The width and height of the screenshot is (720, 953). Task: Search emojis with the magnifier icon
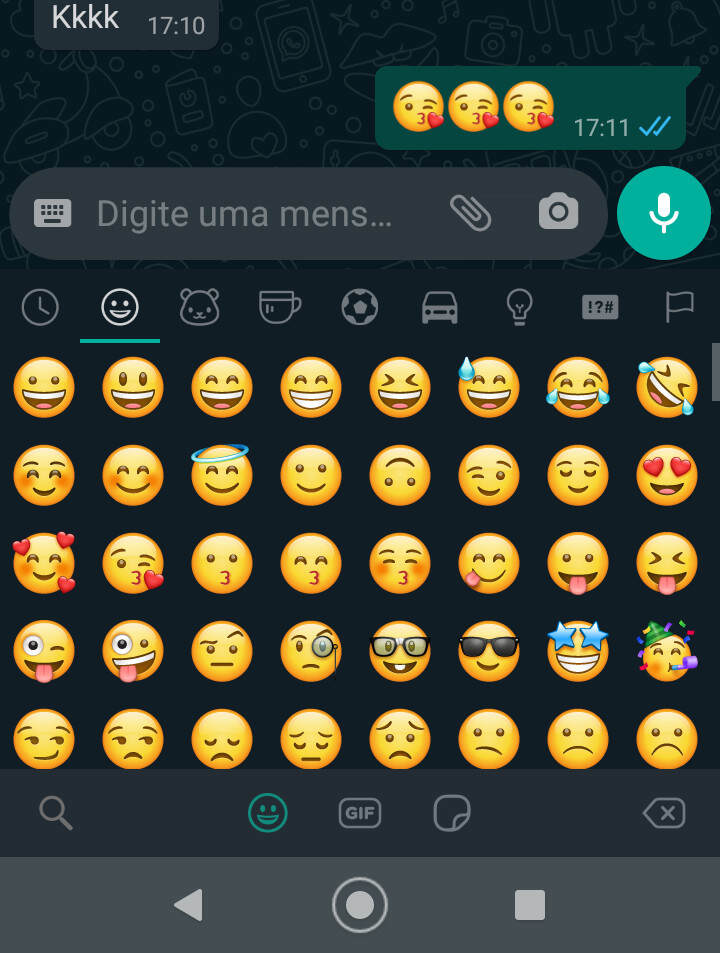point(56,813)
